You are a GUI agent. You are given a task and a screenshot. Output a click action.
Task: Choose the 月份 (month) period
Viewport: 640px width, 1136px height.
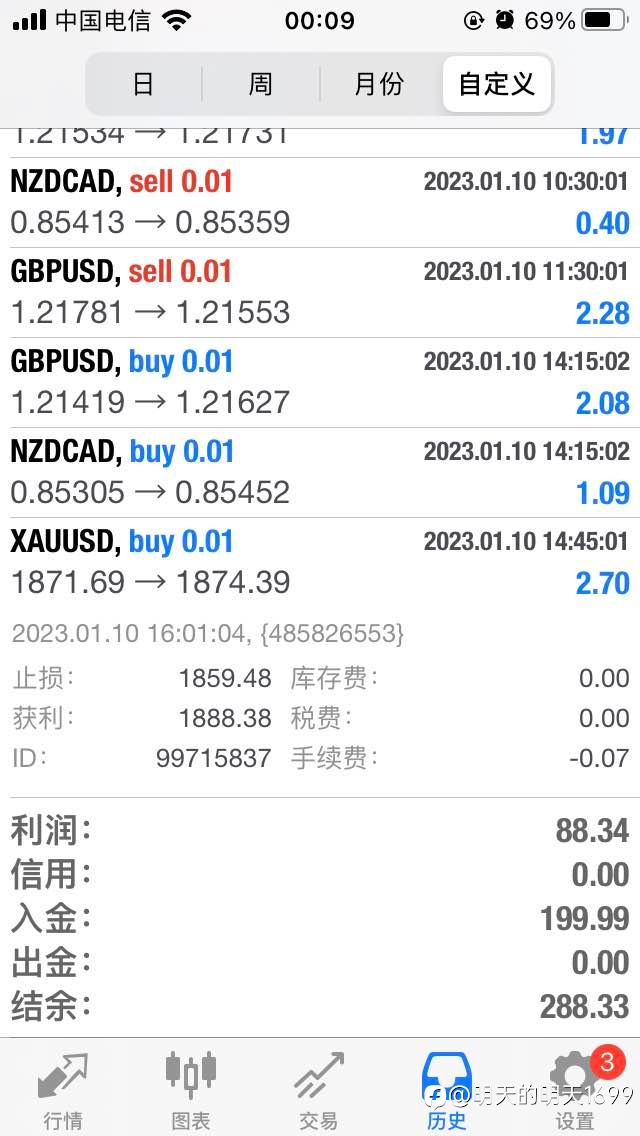(379, 84)
